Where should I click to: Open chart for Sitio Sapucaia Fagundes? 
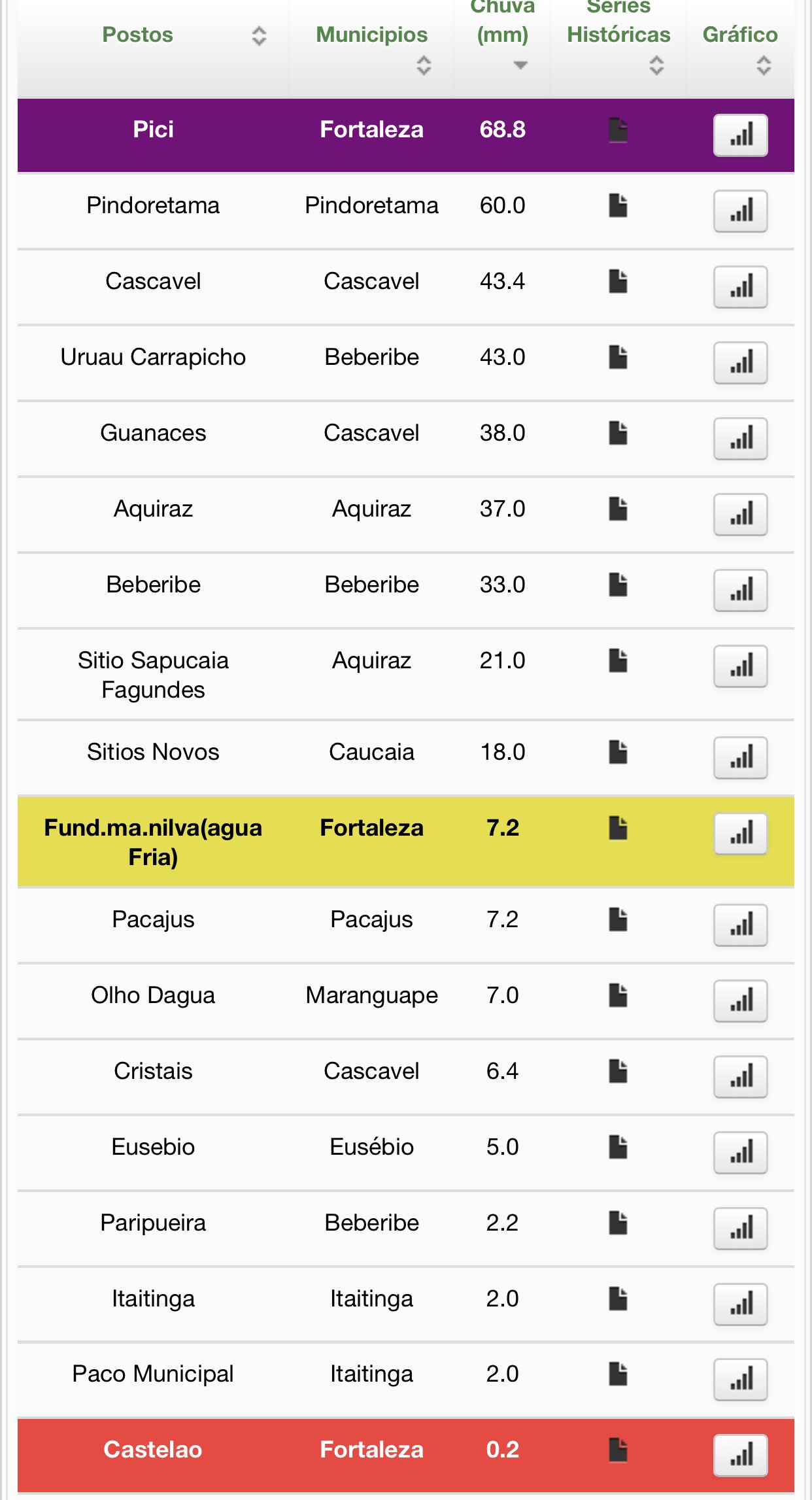click(740, 666)
